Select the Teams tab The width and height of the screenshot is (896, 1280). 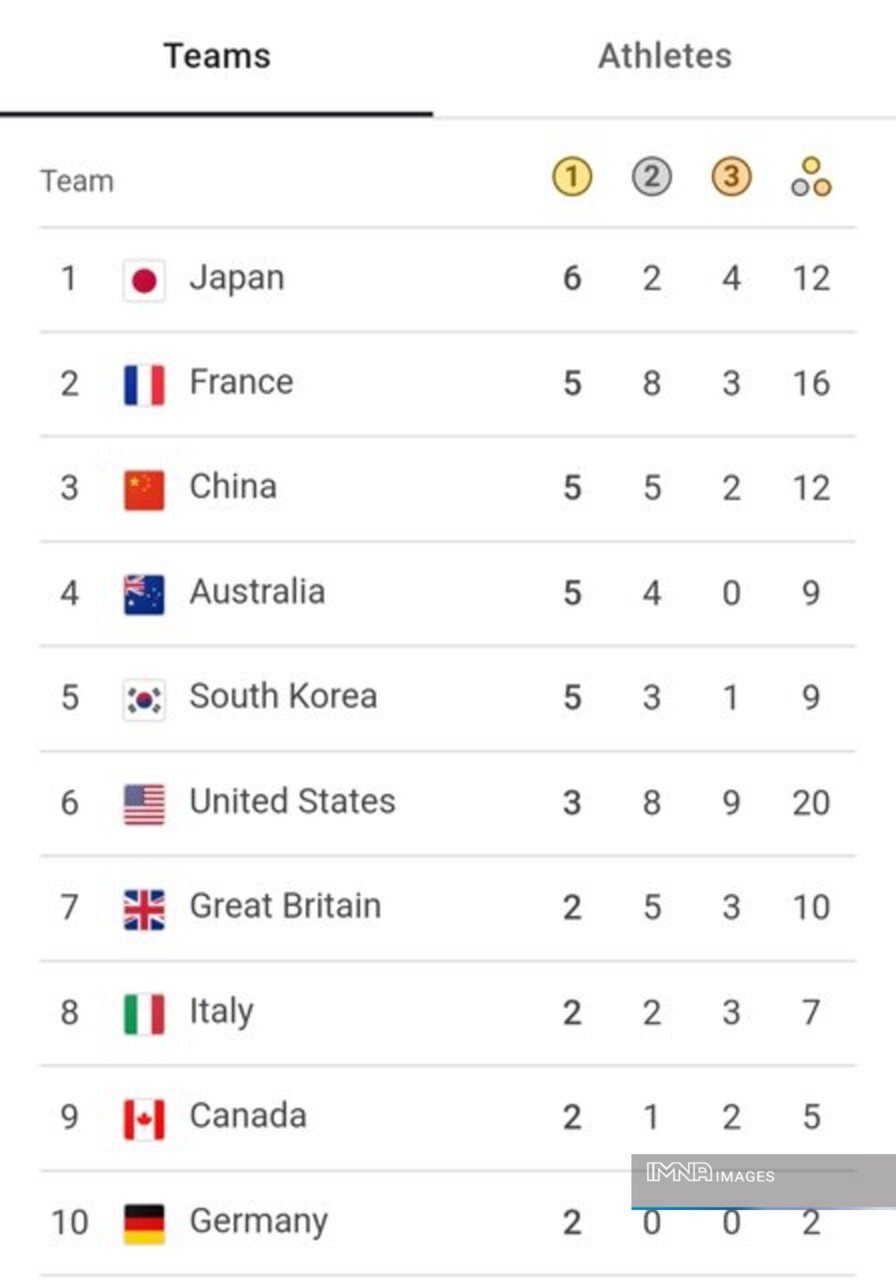pyautogui.click(x=217, y=56)
